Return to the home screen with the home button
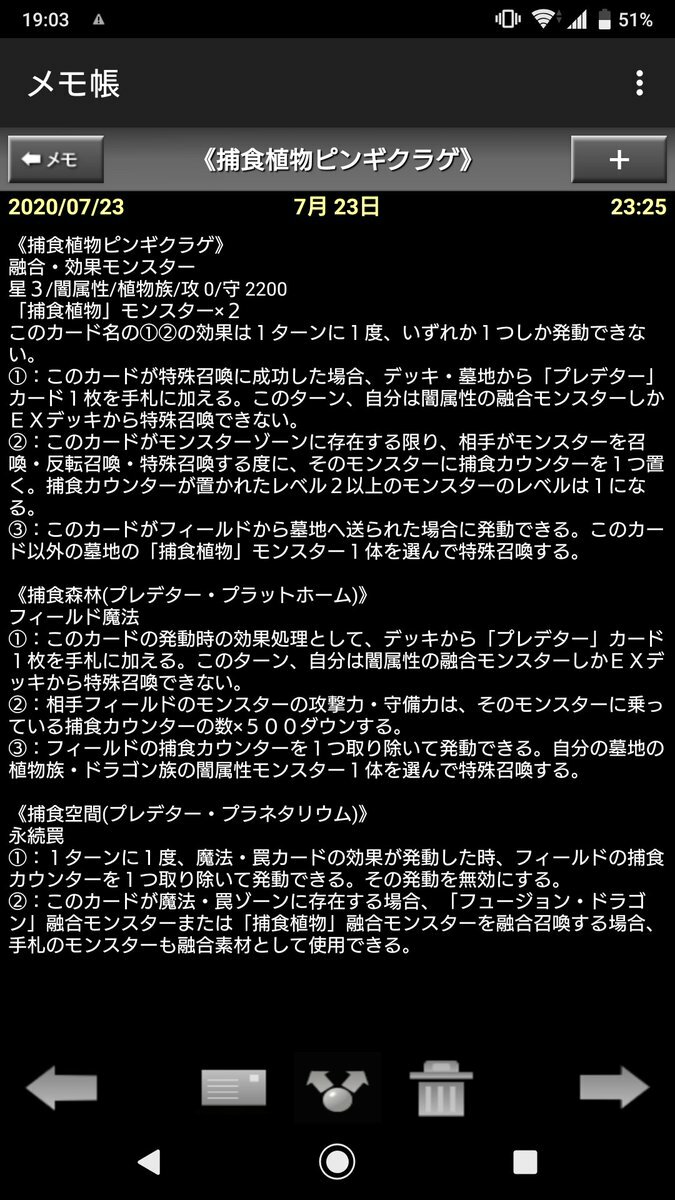Image resolution: width=675 pixels, height=1200 pixels. click(x=337, y=1161)
